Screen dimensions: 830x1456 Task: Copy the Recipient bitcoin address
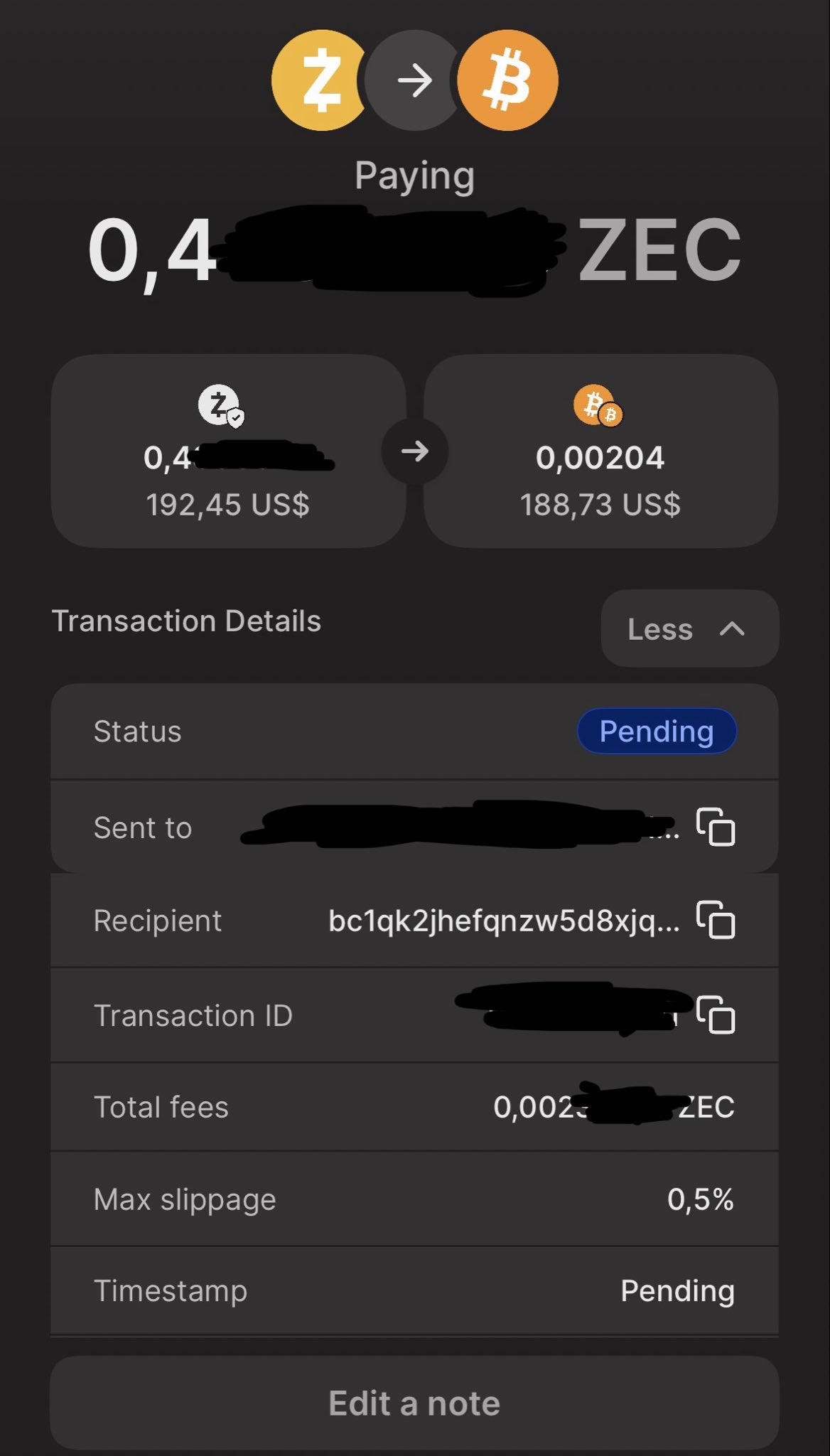716,920
